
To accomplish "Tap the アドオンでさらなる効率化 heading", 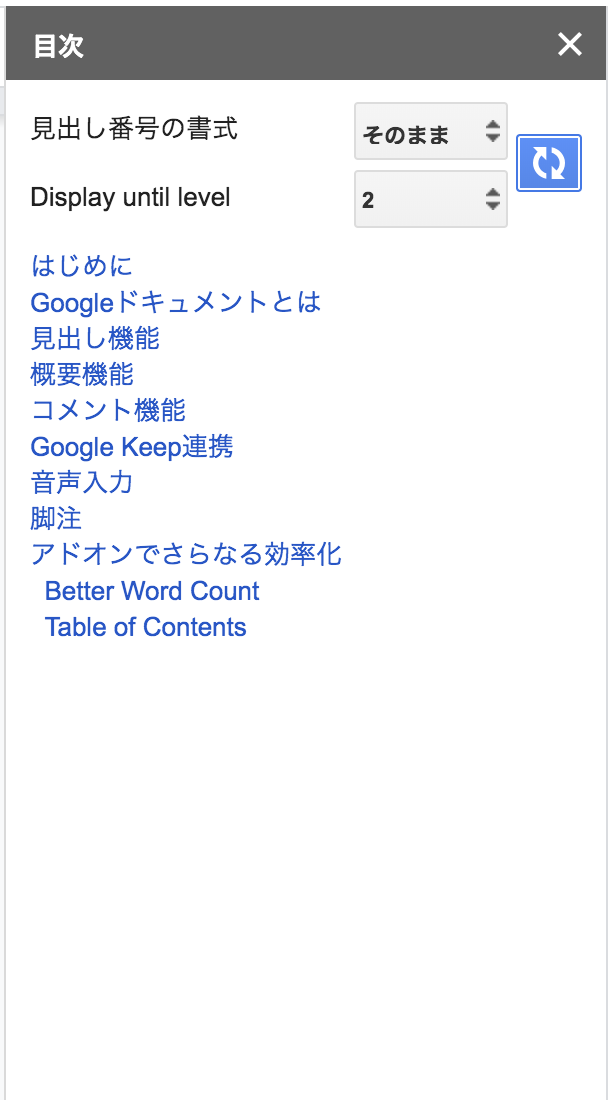I will pos(186,554).
